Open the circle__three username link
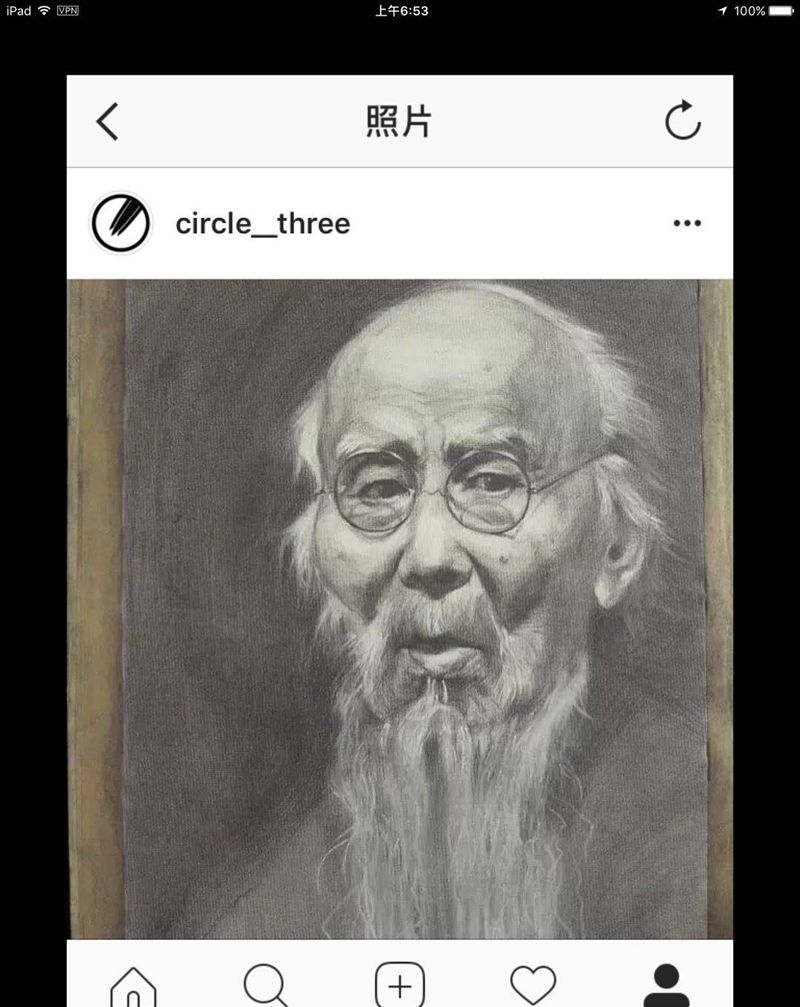Image resolution: width=800 pixels, height=1007 pixels. (x=262, y=223)
